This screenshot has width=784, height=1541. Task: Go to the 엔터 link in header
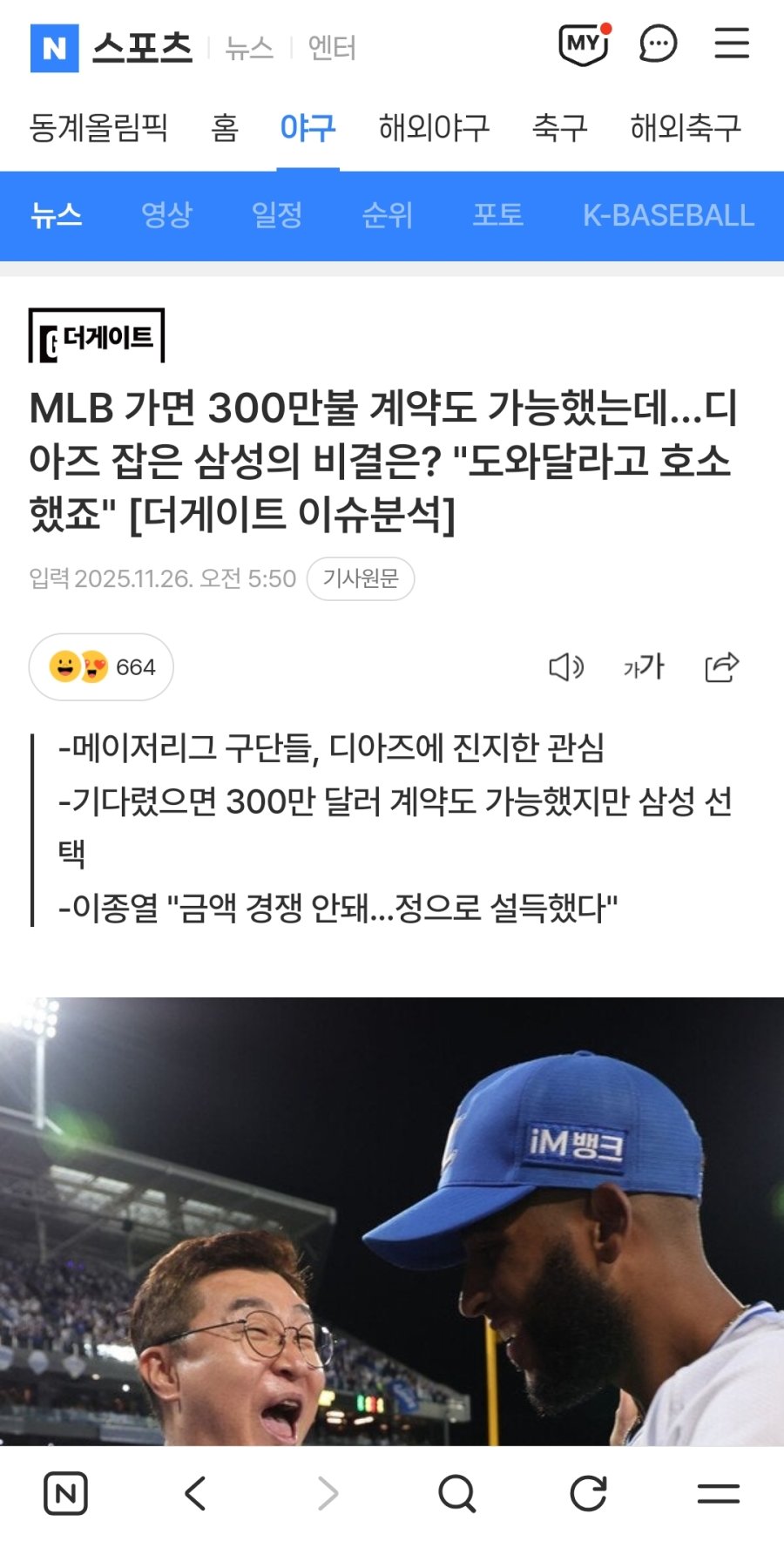click(332, 47)
